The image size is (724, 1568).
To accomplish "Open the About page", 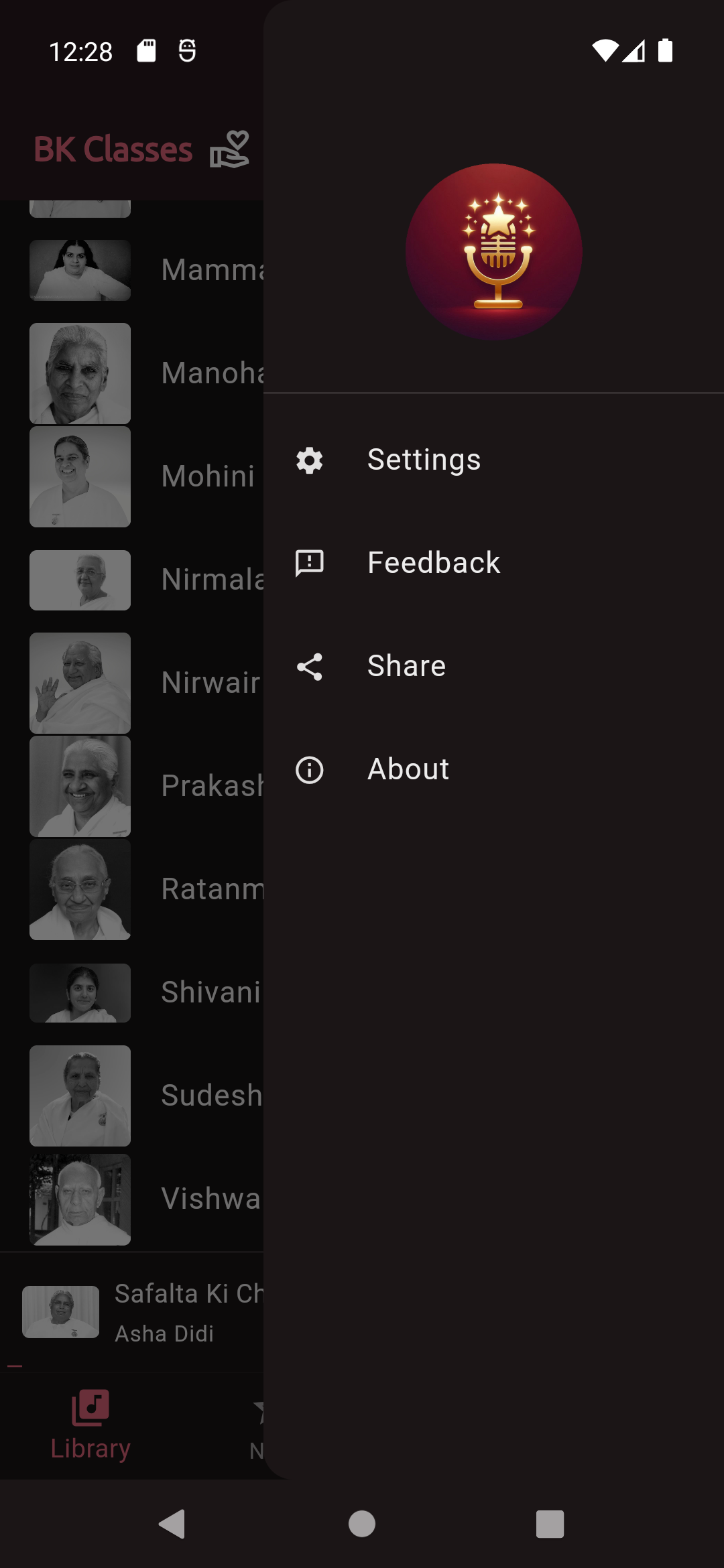I will [x=408, y=770].
